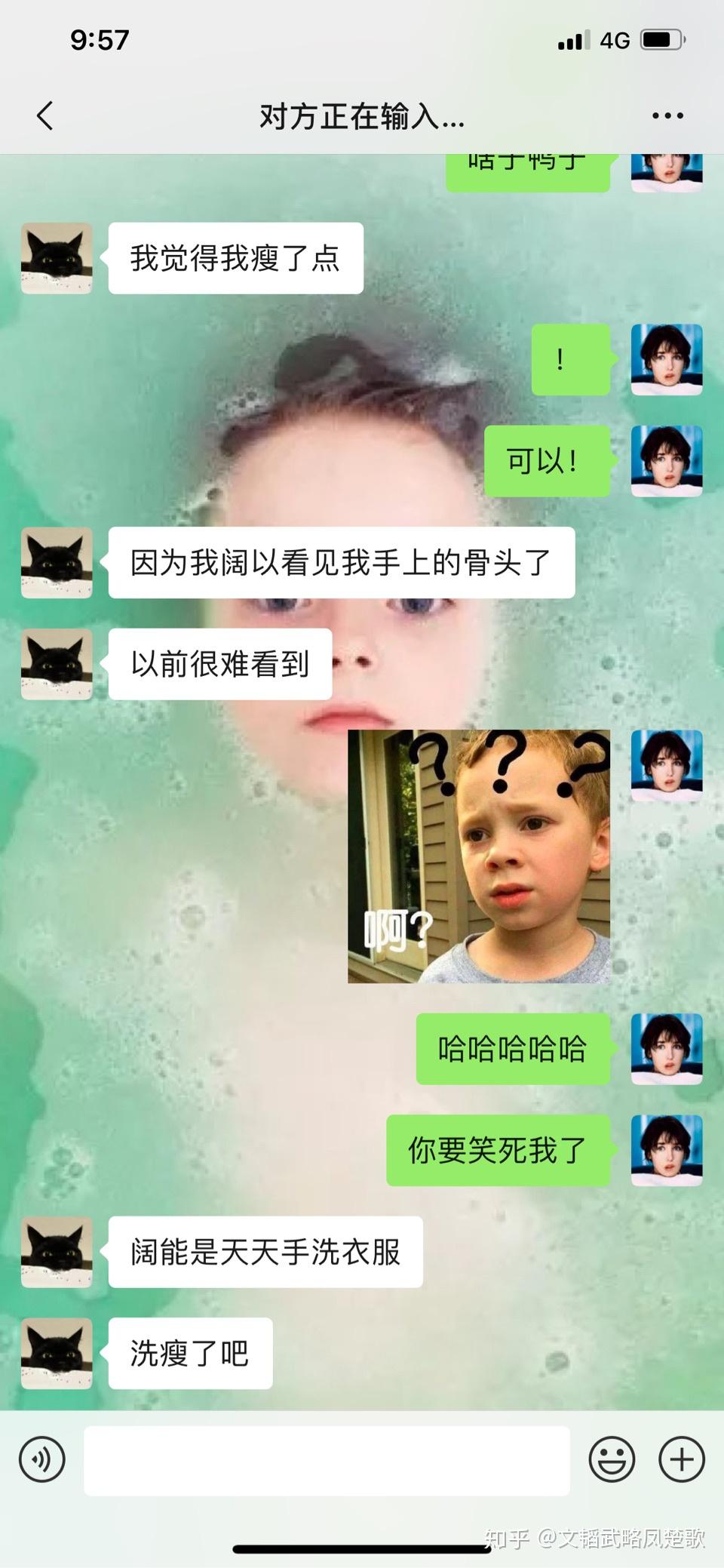Focus the message text field
The width and height of the screenshot is (724, 1568).
327,1460
